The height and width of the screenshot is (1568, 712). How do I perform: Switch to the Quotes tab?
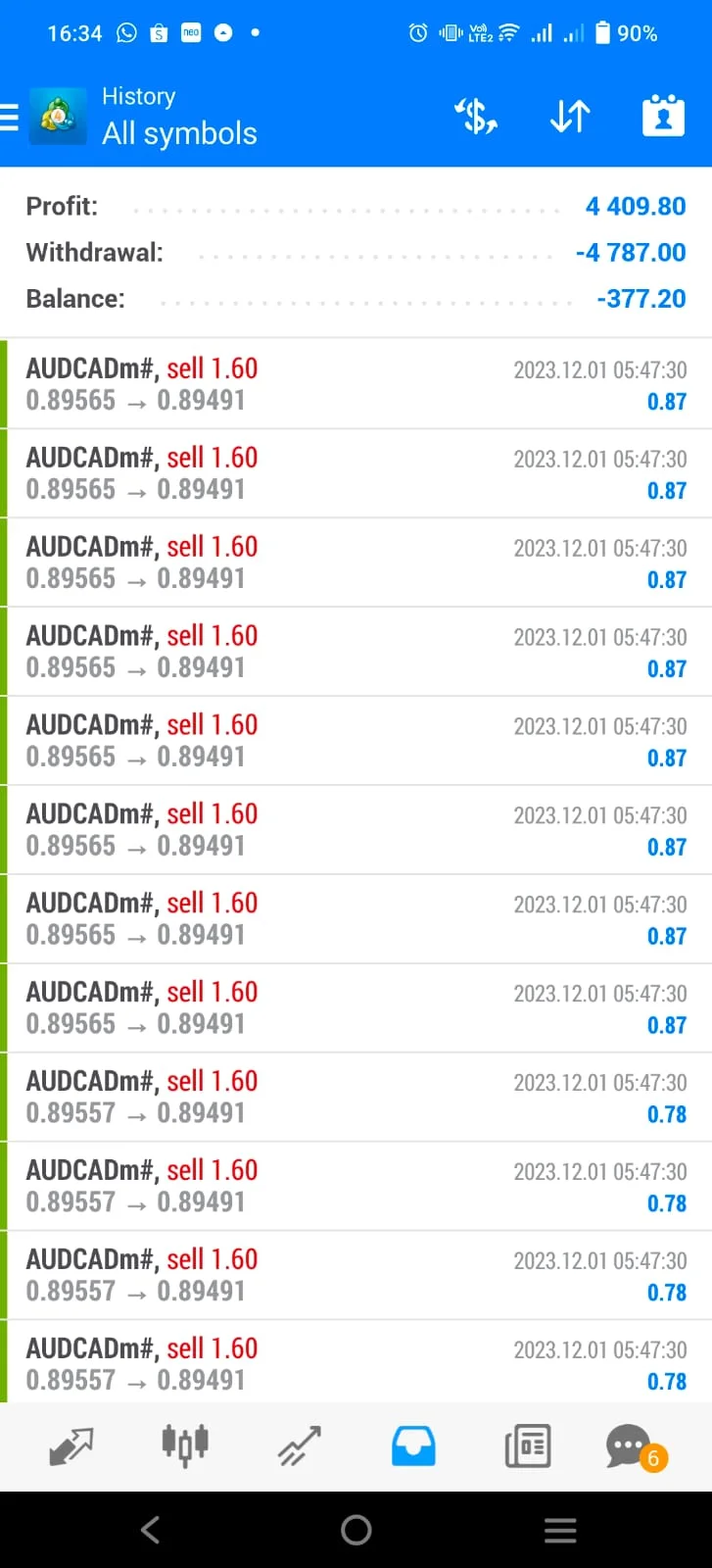coord(71,1446)
